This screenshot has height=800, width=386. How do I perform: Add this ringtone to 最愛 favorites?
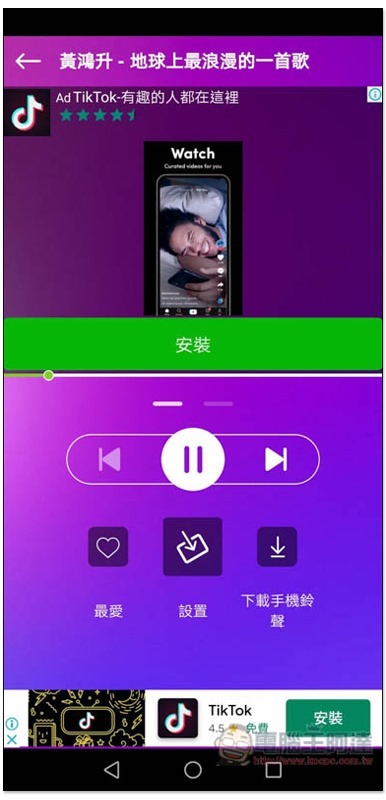click(108, 546)
